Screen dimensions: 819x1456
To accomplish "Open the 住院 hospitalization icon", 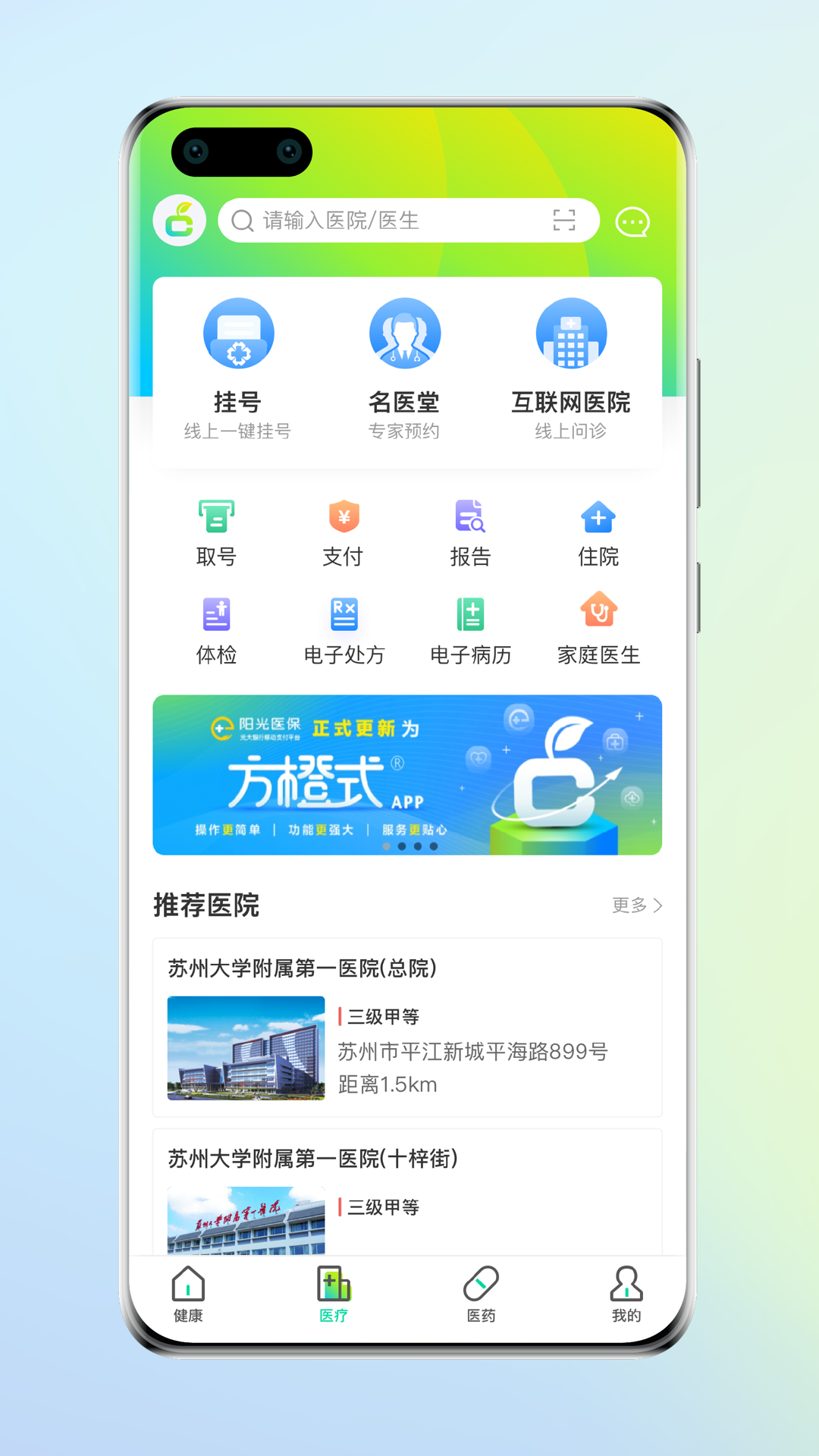I will (598, 531).
